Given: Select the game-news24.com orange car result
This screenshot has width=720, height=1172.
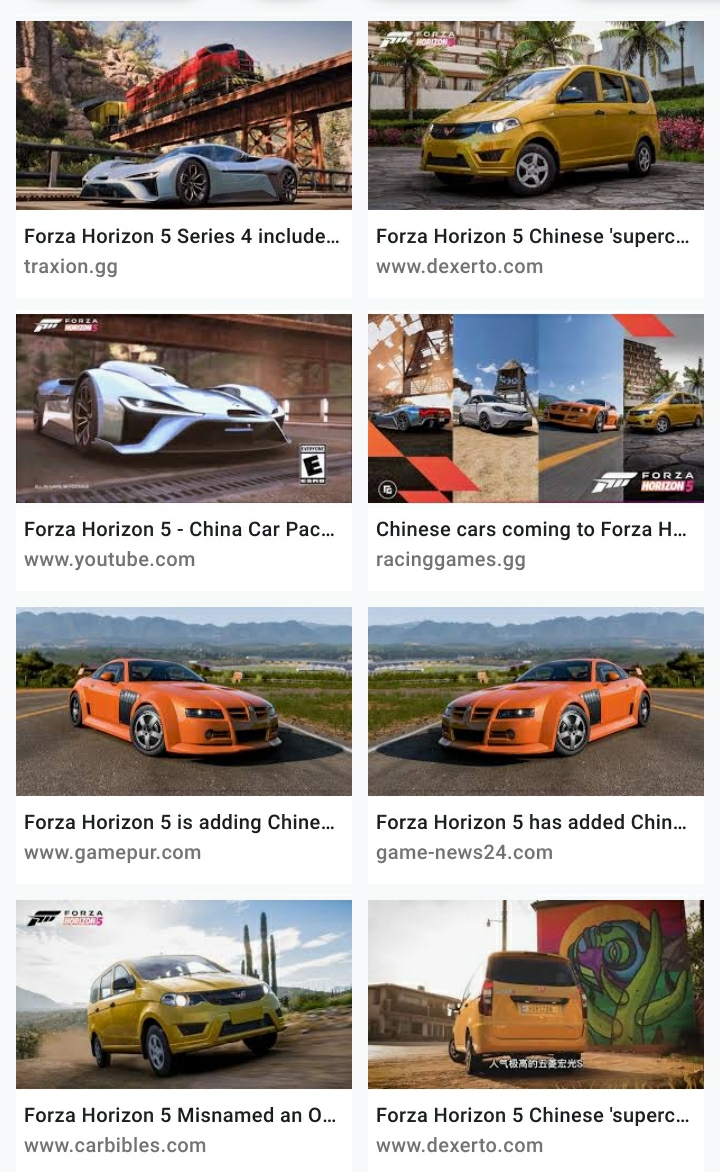Looking at the screenshot, I should click(x=535, y=745).
